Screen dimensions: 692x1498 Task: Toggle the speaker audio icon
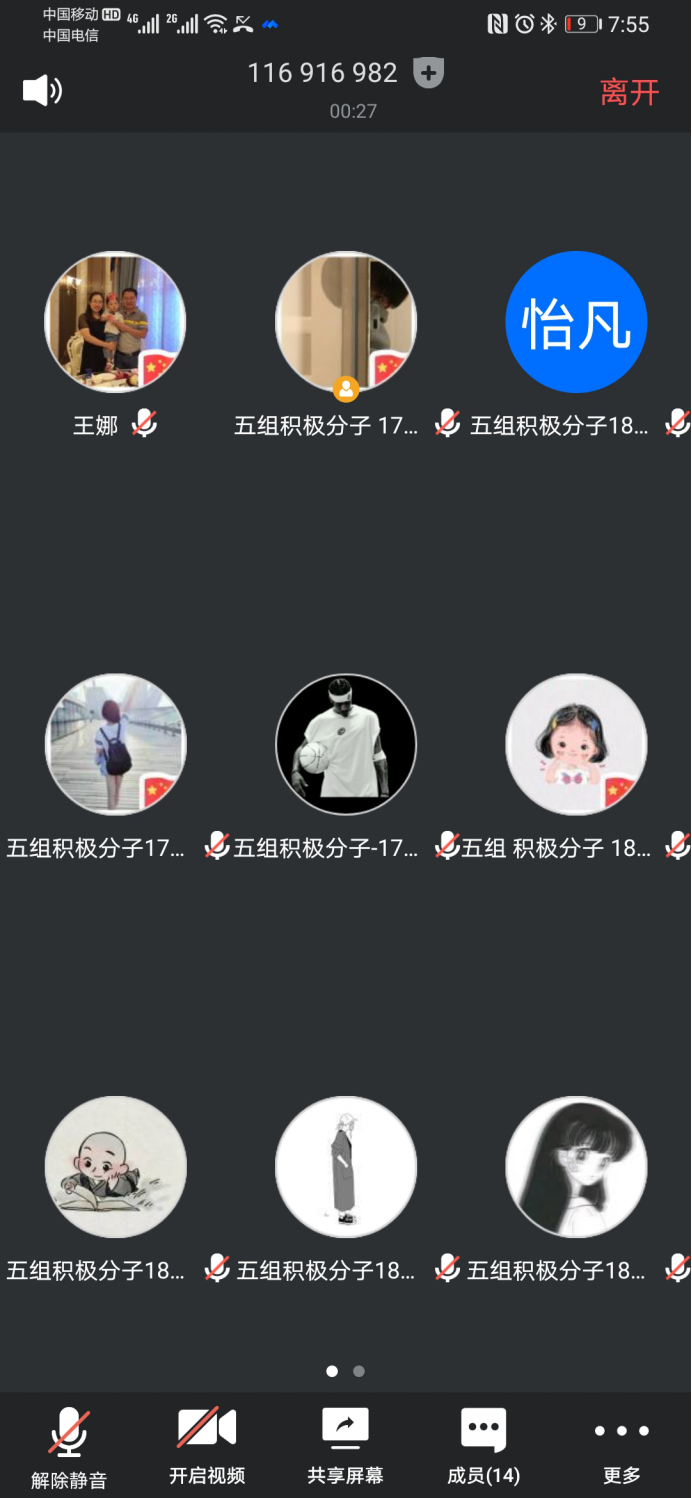click(x=42, y=91)
